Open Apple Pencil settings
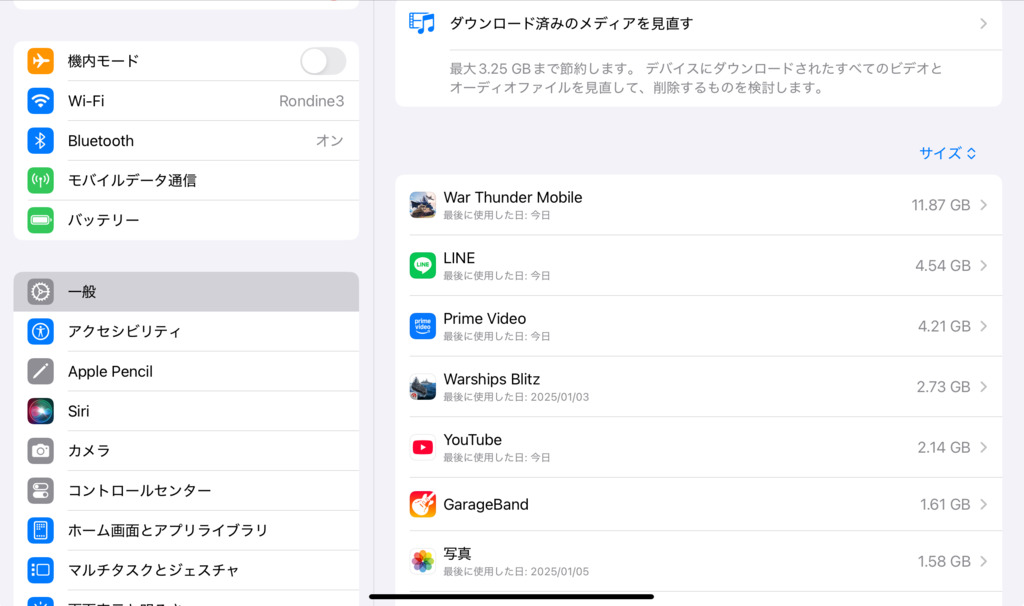The width and height of the screenshot is (1024, 606). [x=186, y=371]
